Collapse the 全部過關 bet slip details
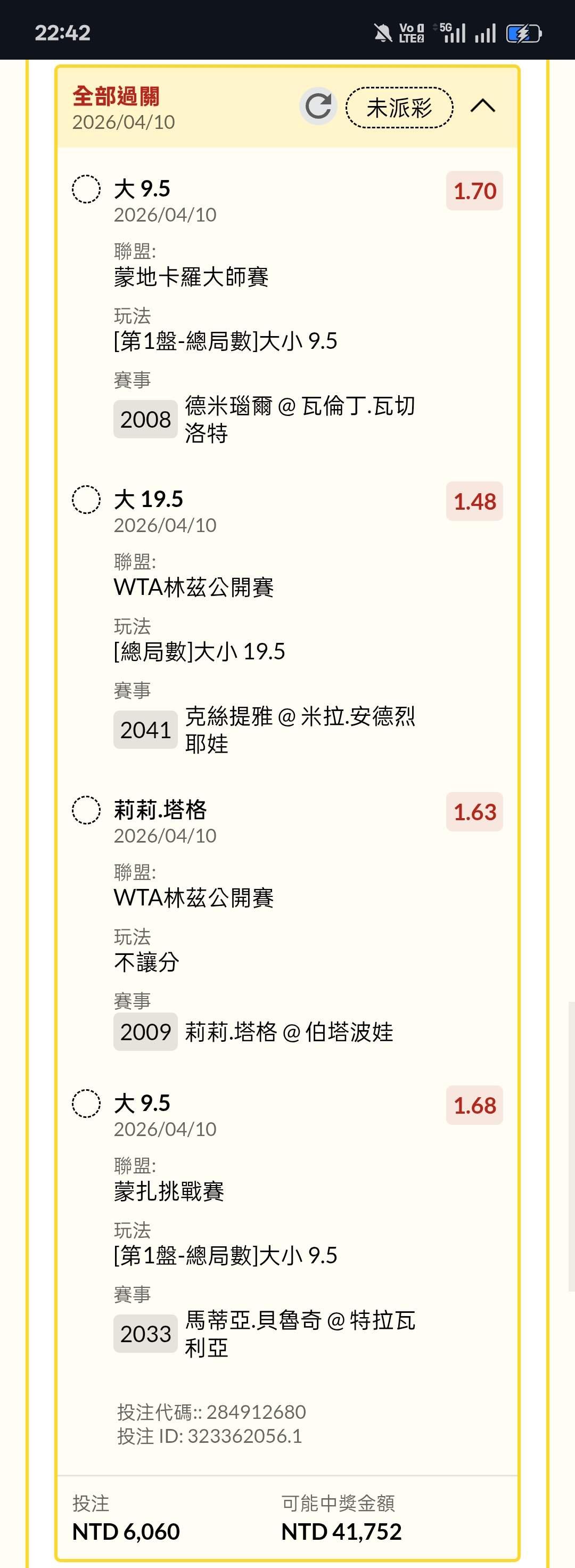 (482, 107)
